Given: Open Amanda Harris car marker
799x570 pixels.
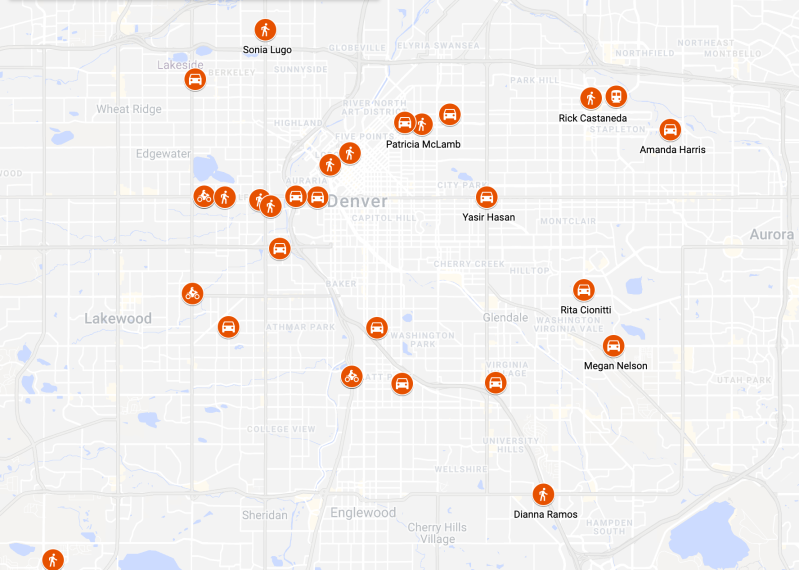Looking at the screenshot, I should [x=670, y=129].
